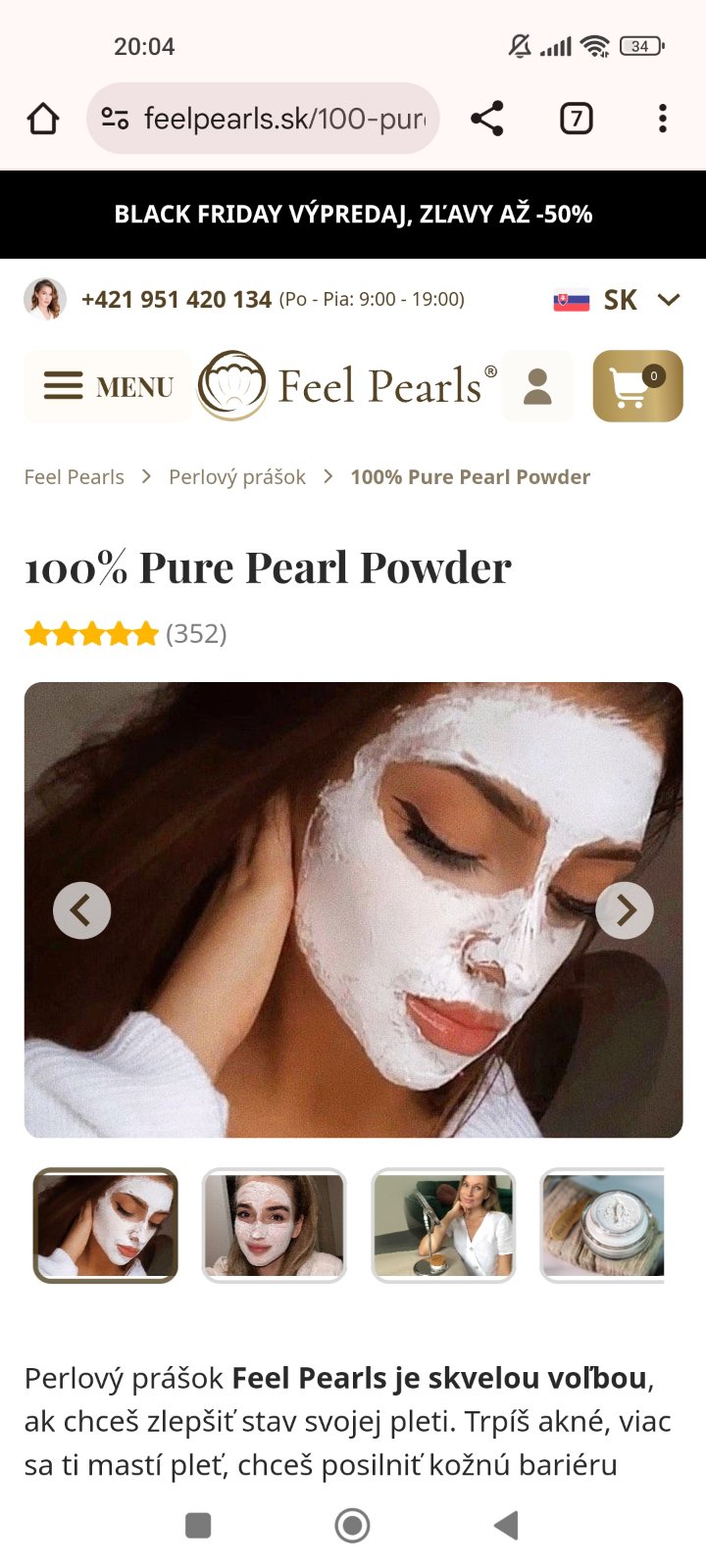The height and width of the screenshot is (1568, 706).
Task: Select the thumbnail of woman in white shirt
Action: (443, 1225)
